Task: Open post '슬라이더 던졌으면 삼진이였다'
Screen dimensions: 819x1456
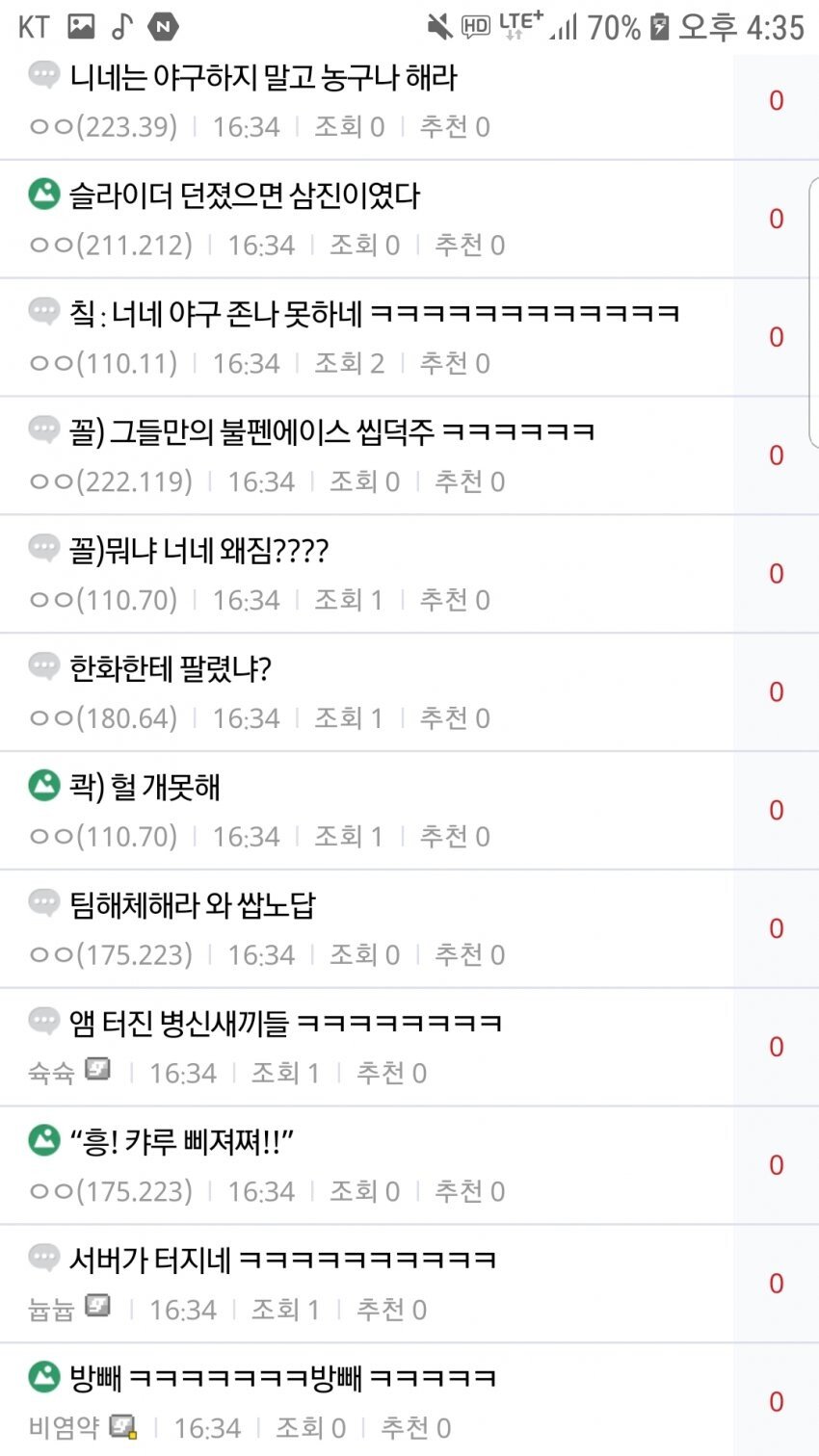Action: coord(245,195)
